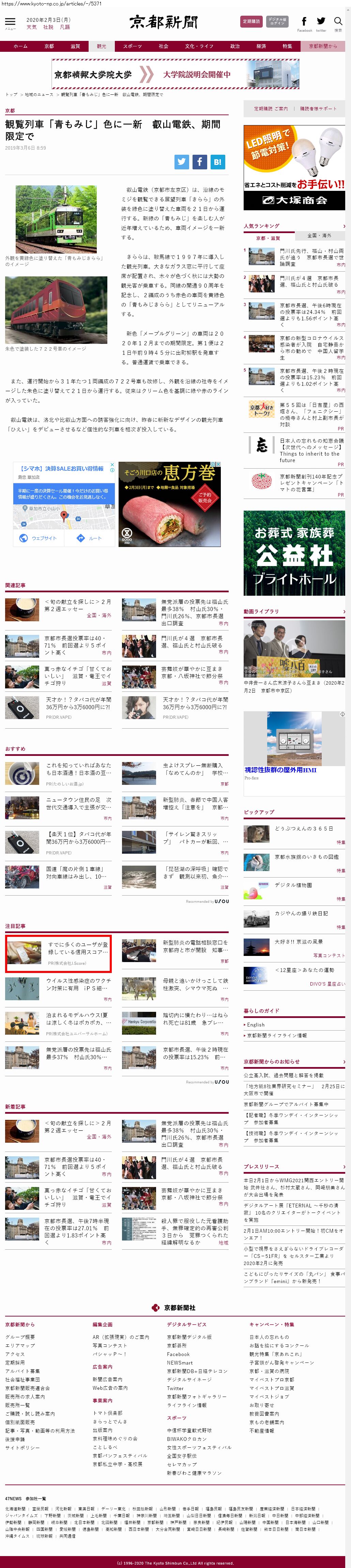Switch ranking to 全国・海外 tab

click(x=319, y=235)
